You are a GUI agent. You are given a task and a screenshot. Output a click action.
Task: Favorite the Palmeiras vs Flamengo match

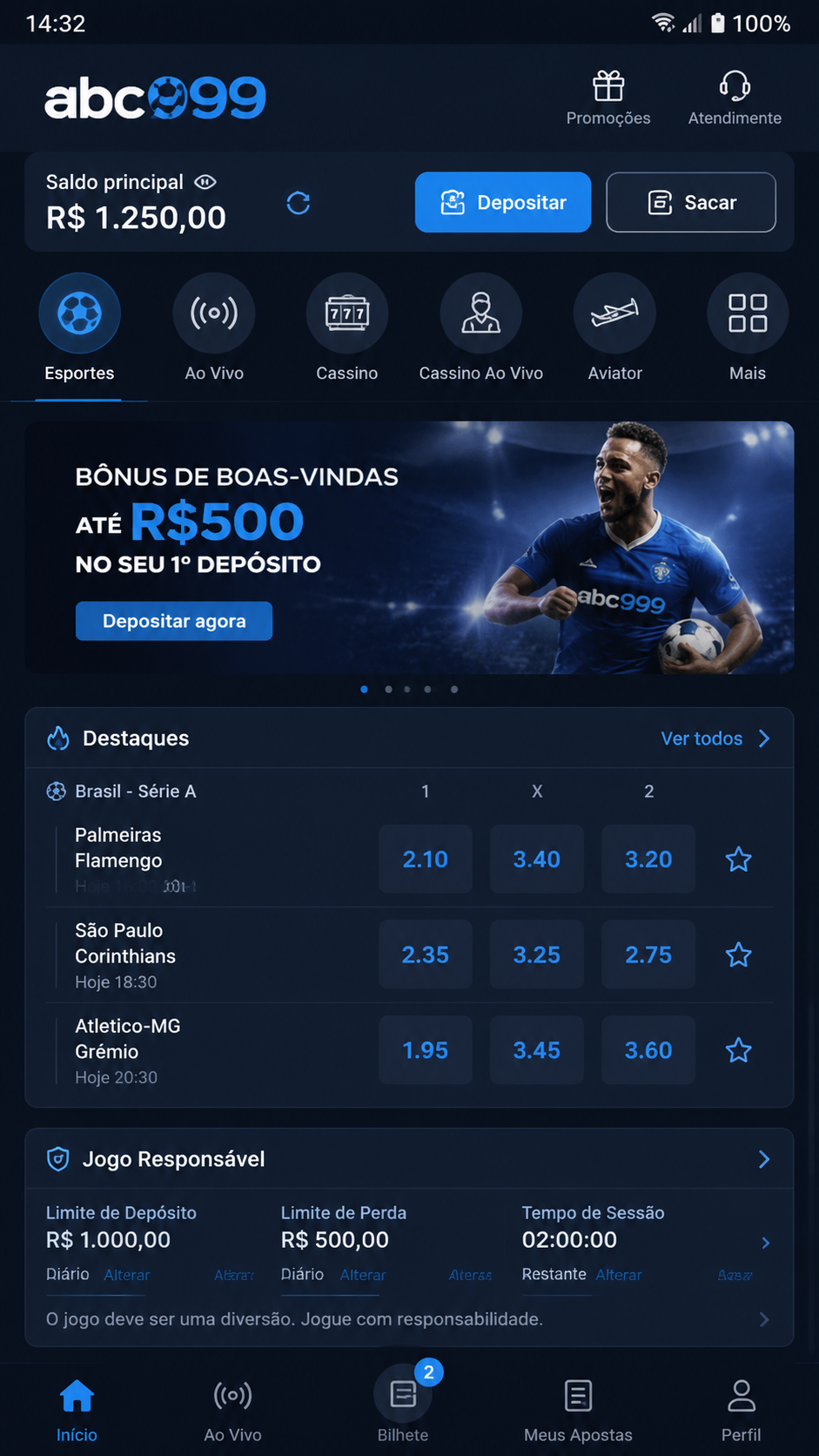(x=739, y=859)
